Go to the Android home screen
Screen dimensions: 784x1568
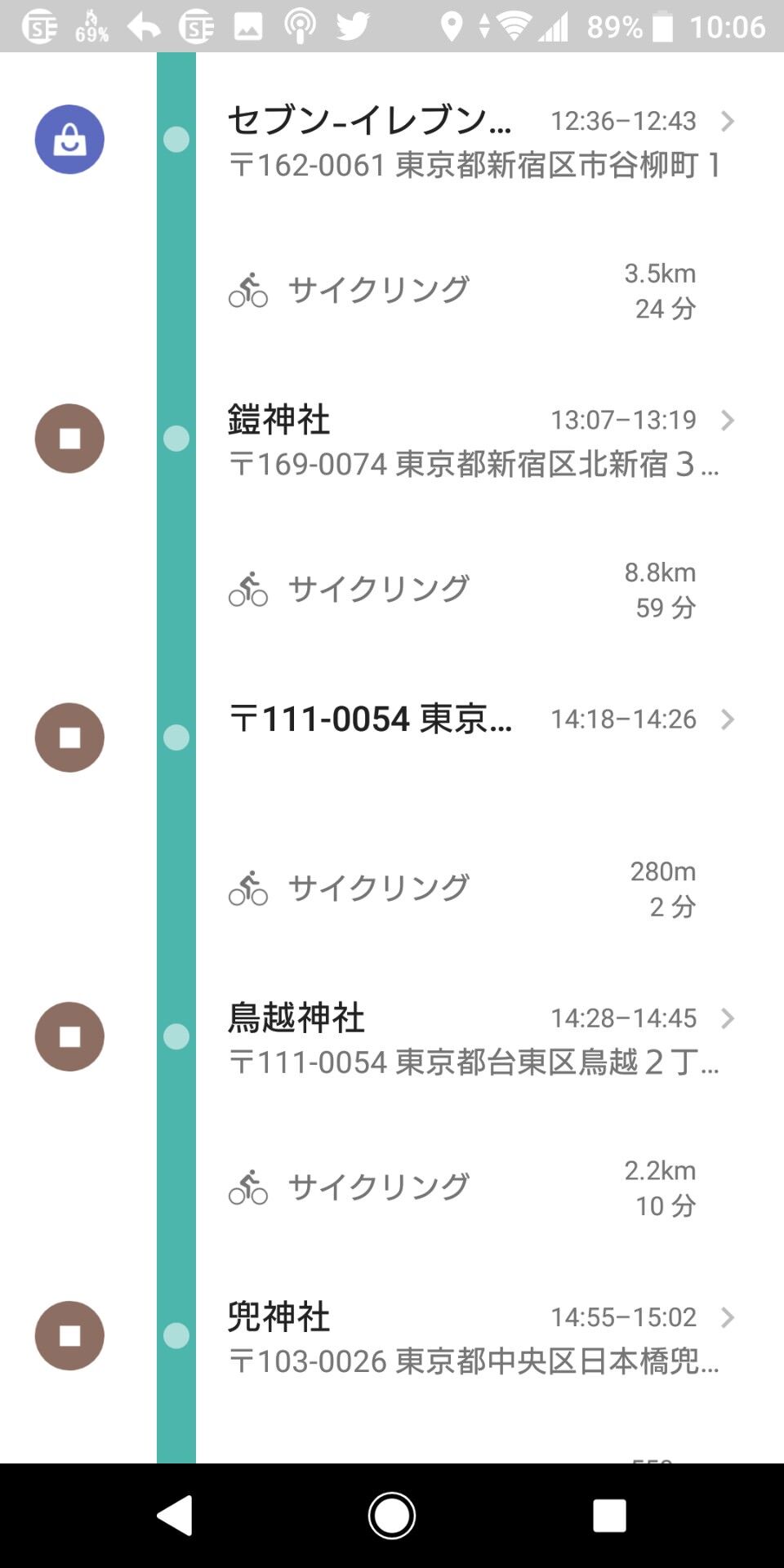point(392,1516)
